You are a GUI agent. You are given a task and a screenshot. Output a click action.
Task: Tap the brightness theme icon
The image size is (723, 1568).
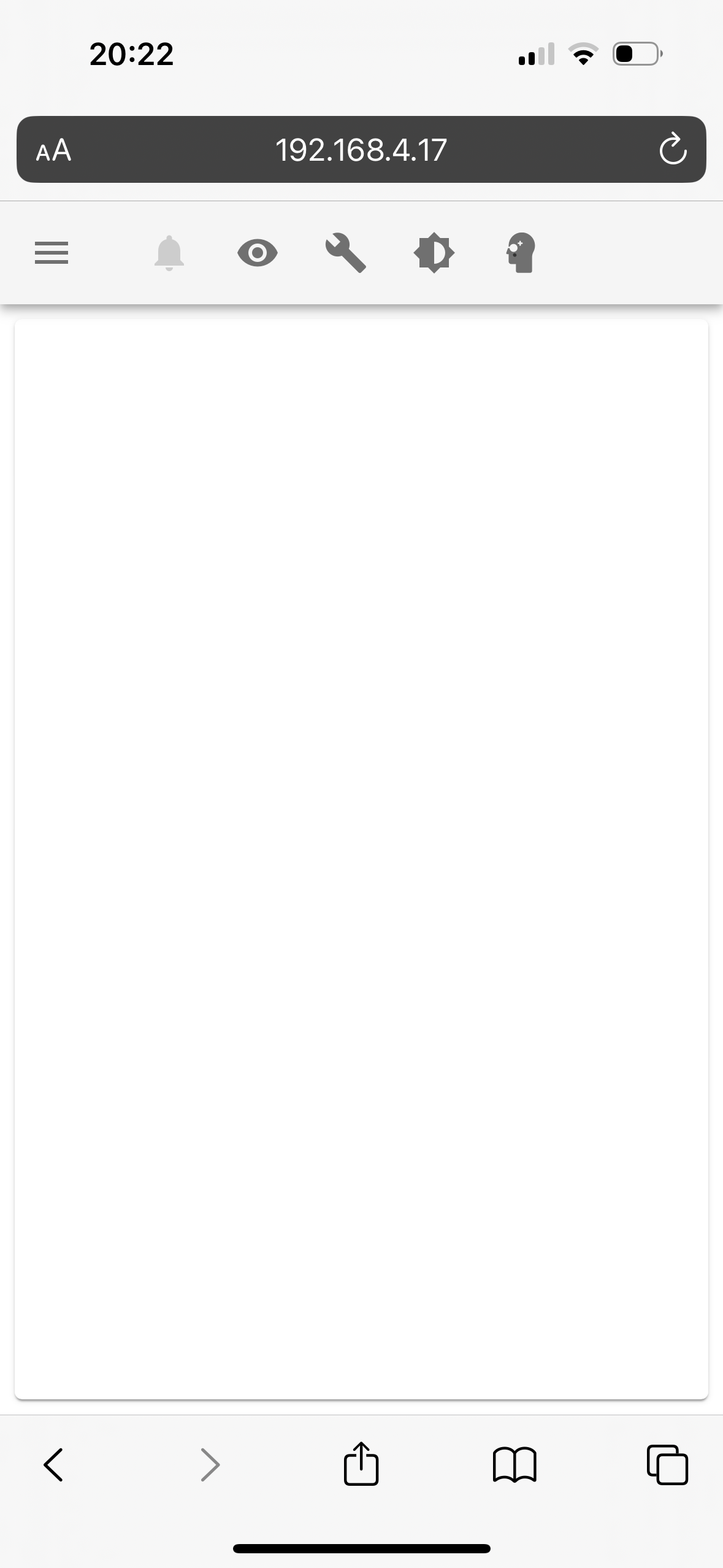click(434, 253)
